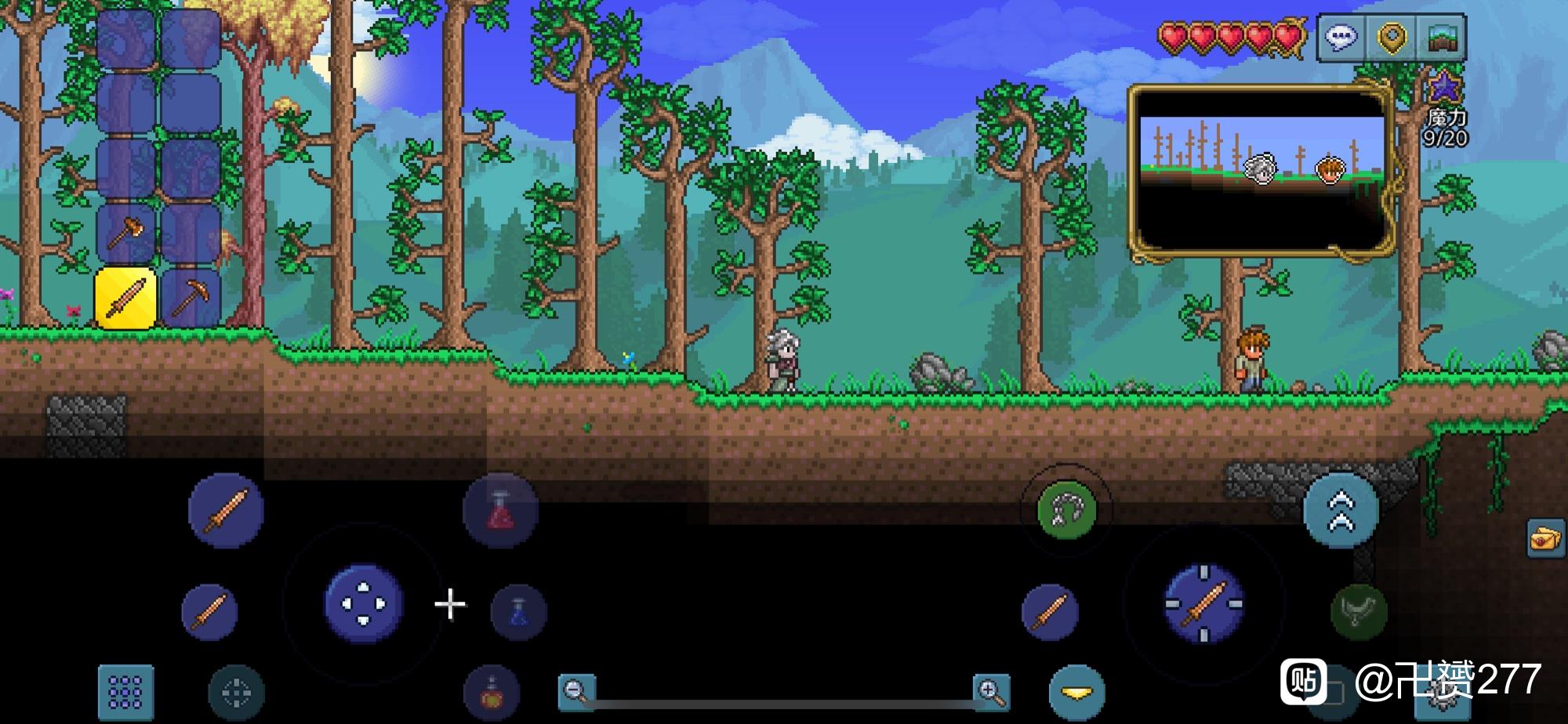Open the chat speech bubble
Screen dimensions: 1568x724
(x=1342, y=37)
